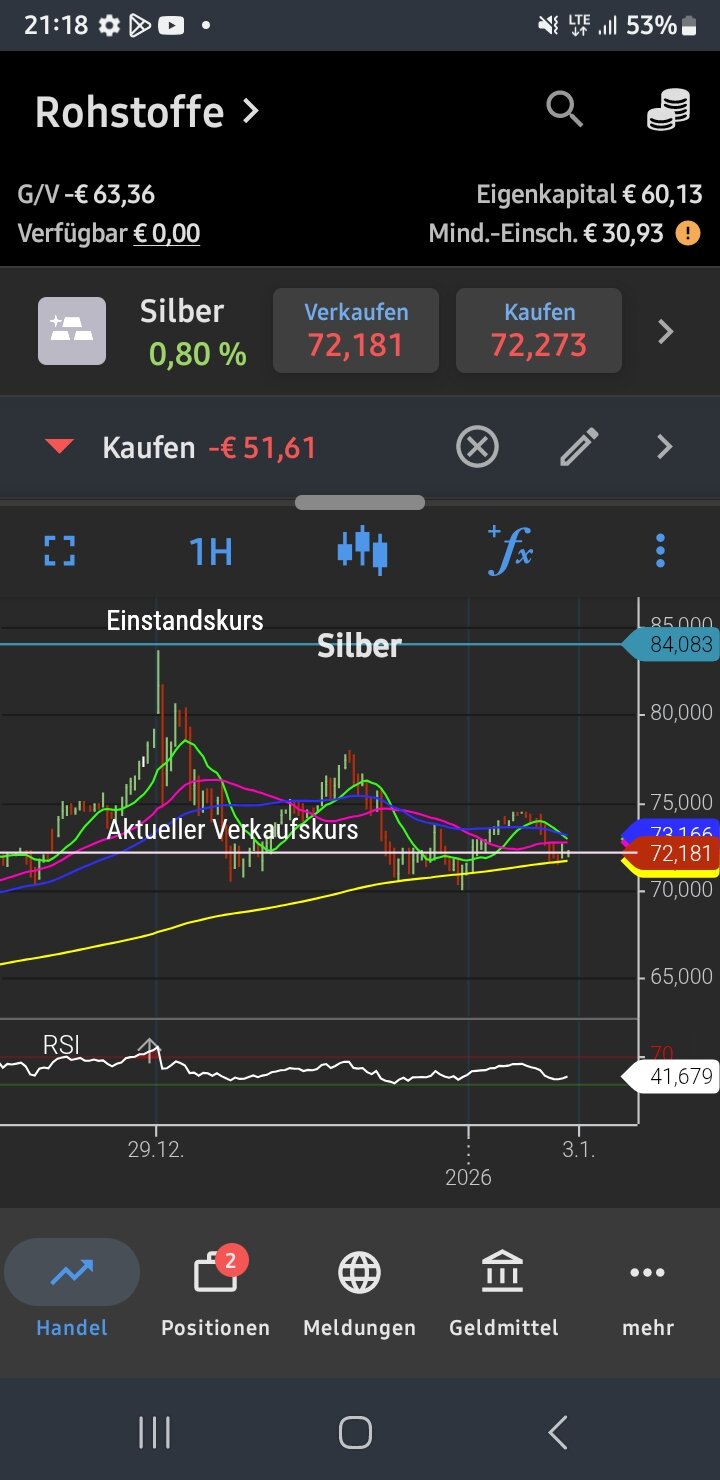Add a chart indicator
This screenshot has height=1480, width=720.
point(510,551)
